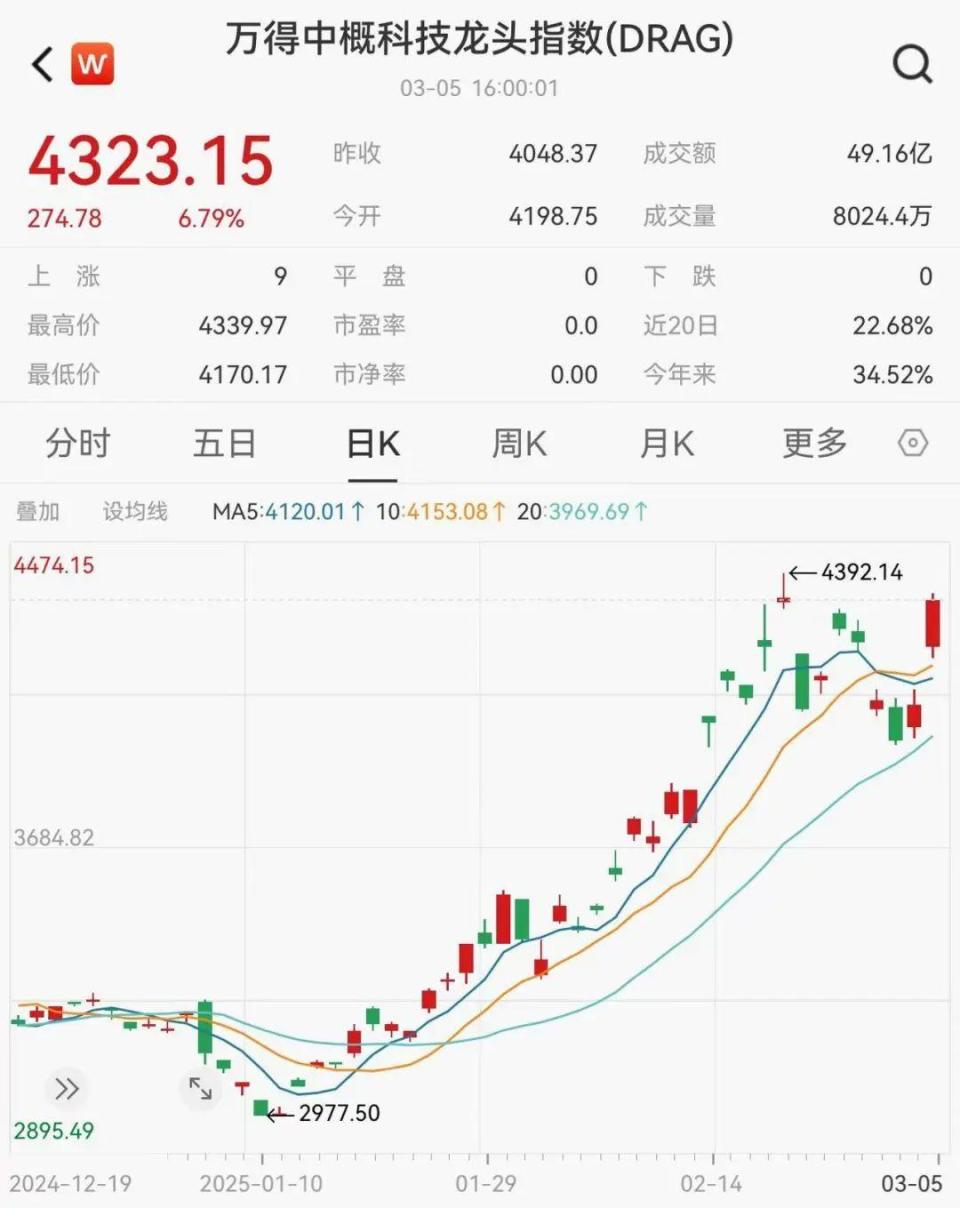Enter fullscreen chart with the diagonal arrows icon
The height and width of the screenshot is (1208, 960).
[x=200, y=1089]
